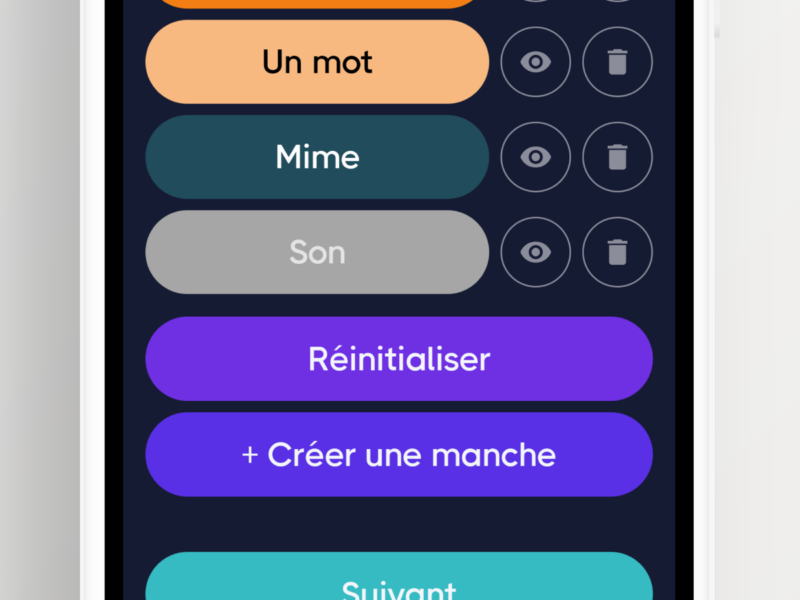Remove the Son round with the trash
Screen dimensions: 800x600
point(618,252)
